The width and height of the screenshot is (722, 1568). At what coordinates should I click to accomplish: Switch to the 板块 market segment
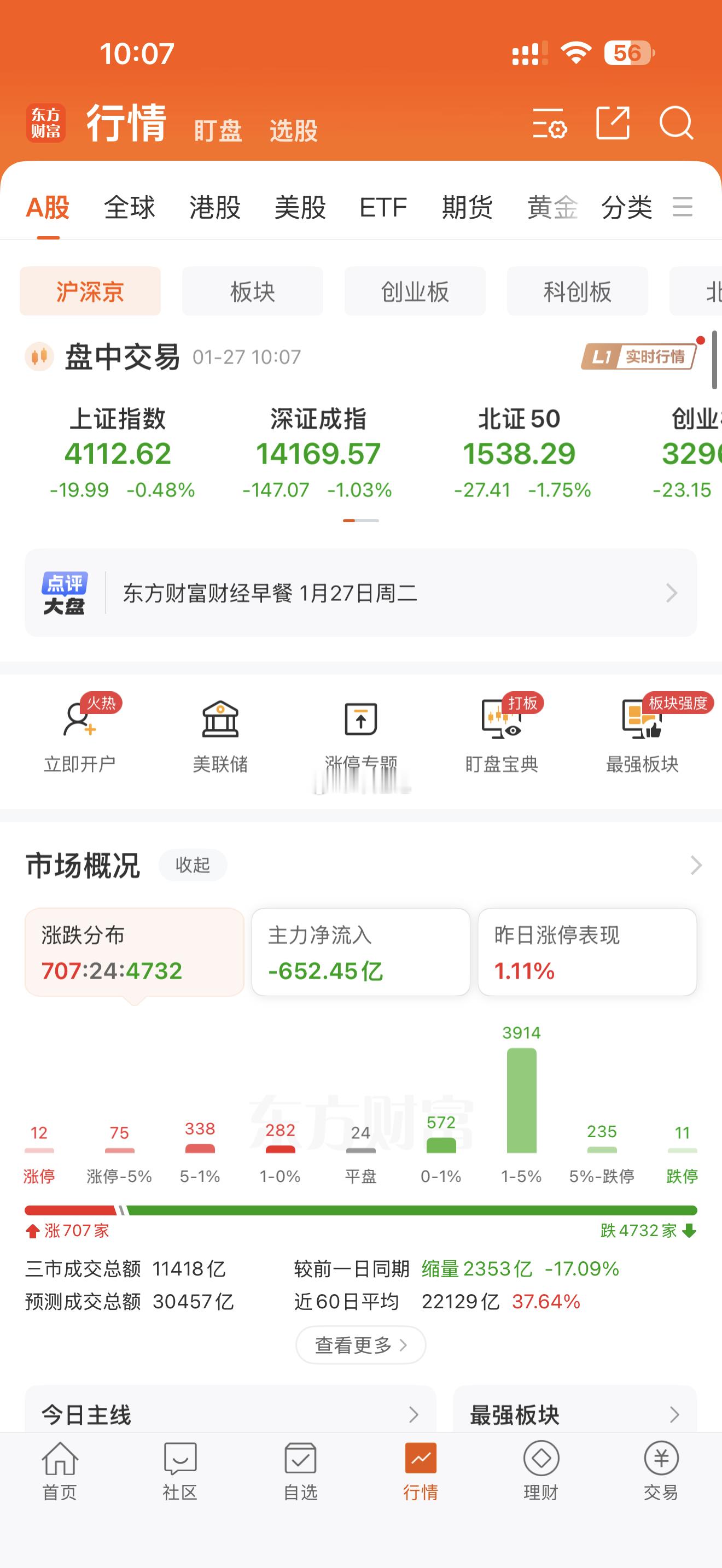[253, 291]
